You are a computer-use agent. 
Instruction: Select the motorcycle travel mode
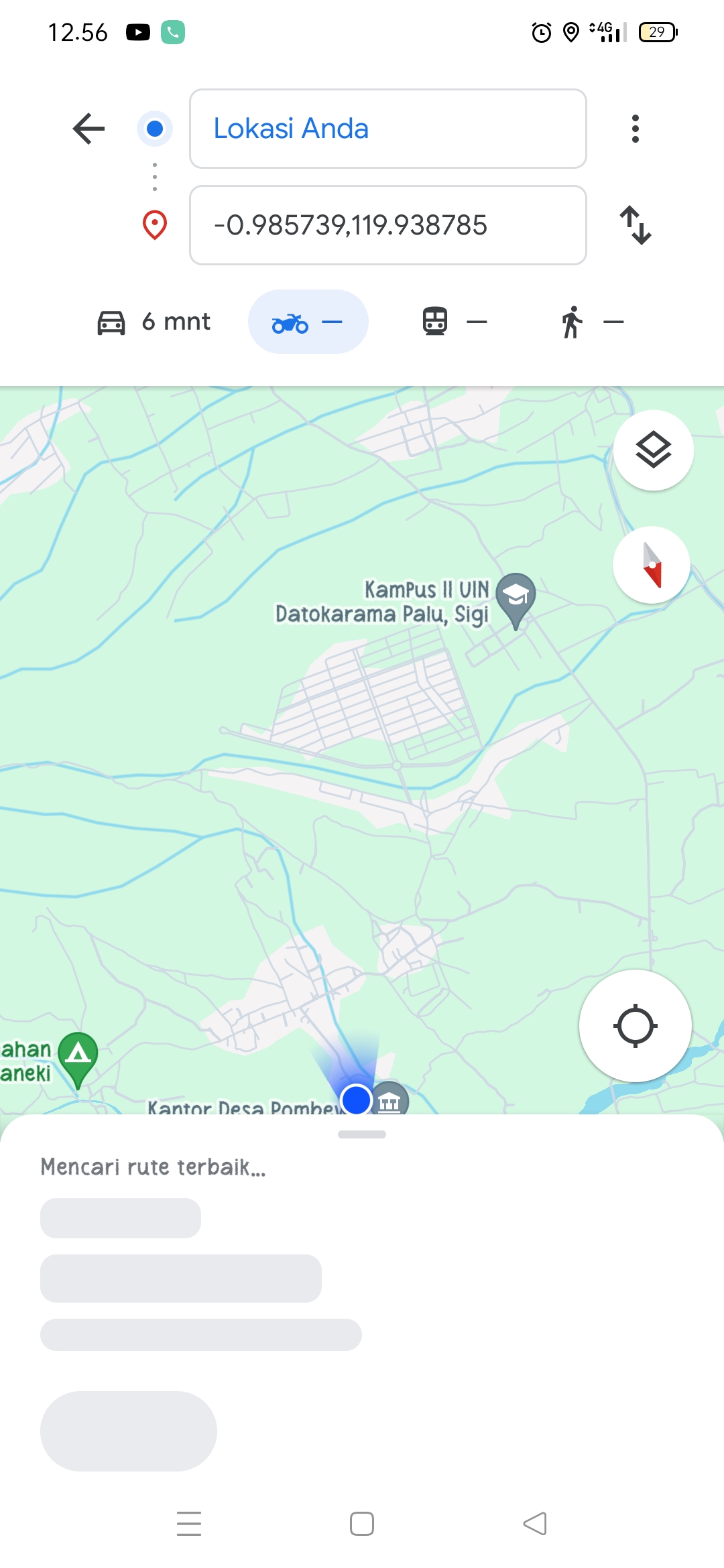pyautogui.click(x=308, y=322)
